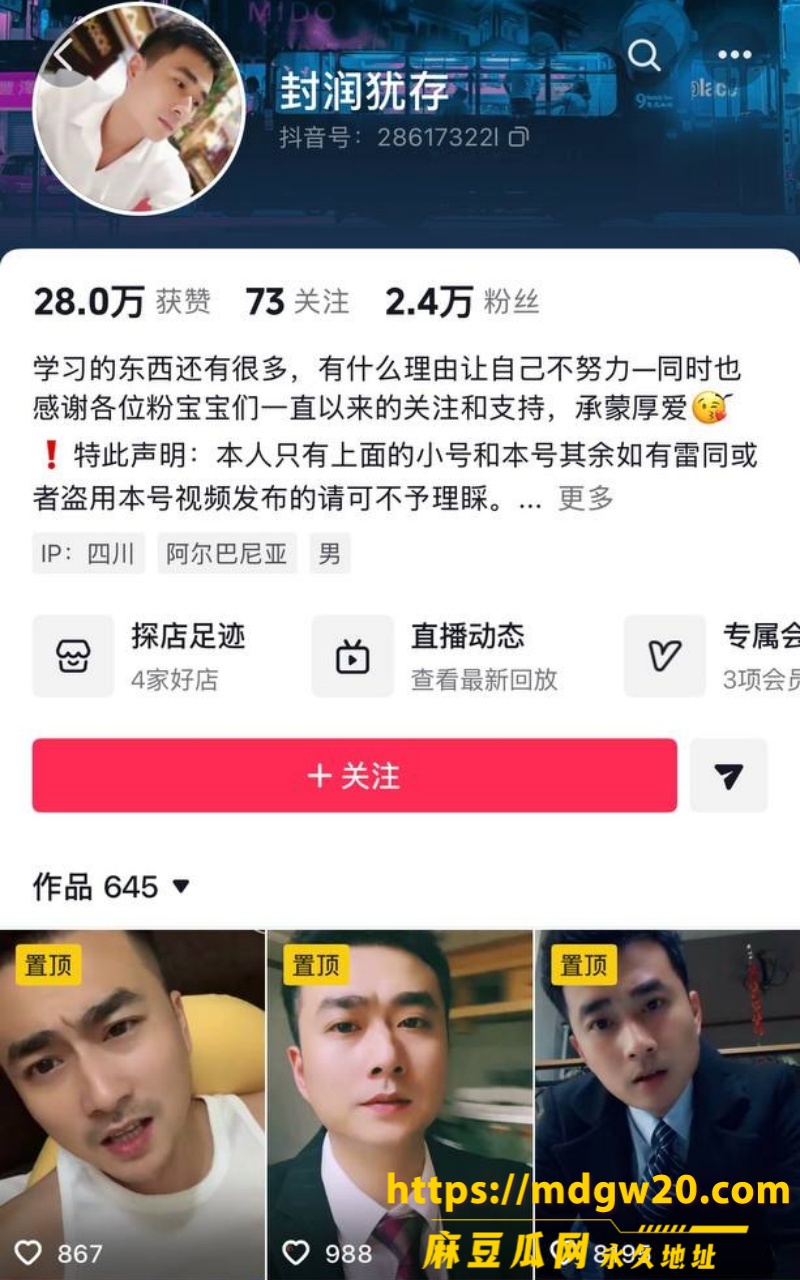Open search at the top right
The width and height of the screenshot is (800, 1280).
point(644,55)
